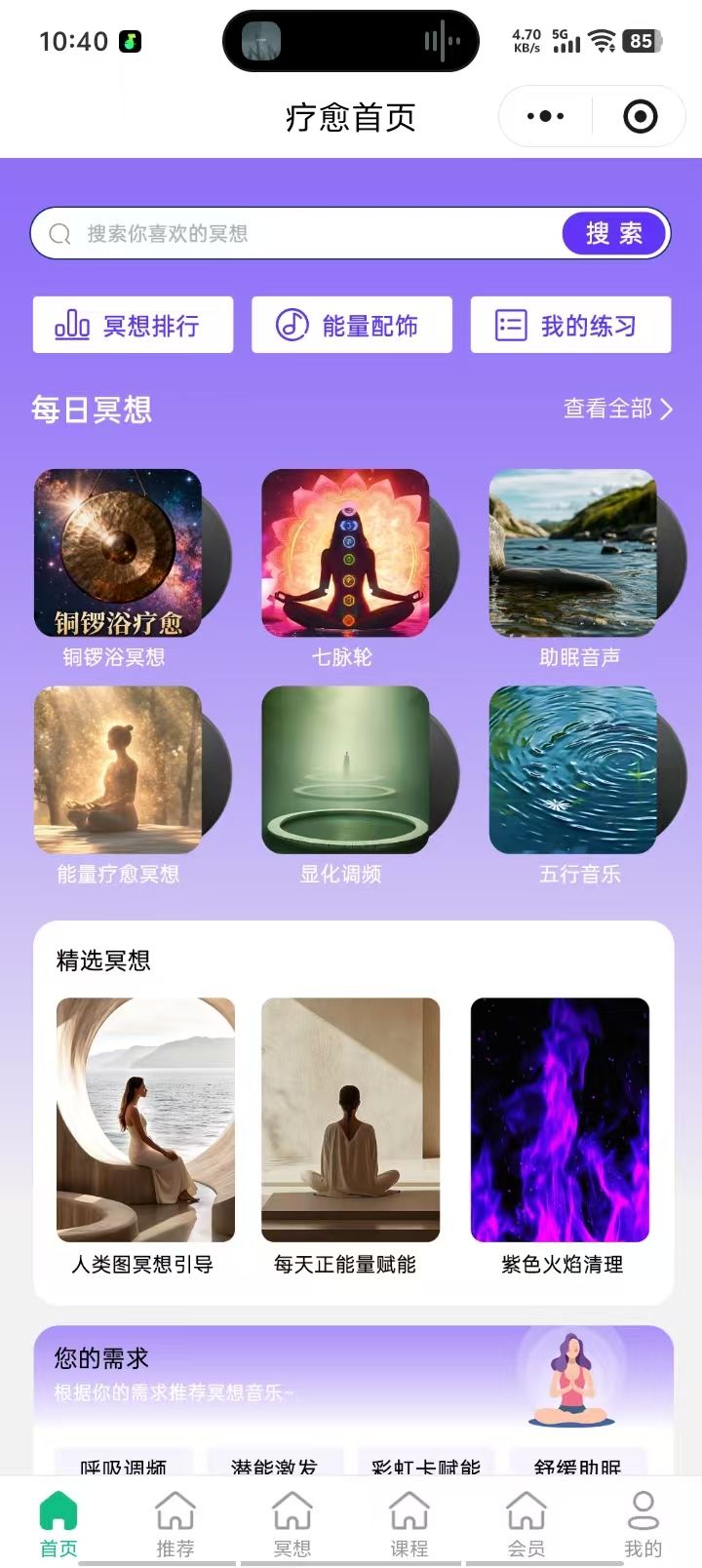Open the 能量疗愈冥想 album
Image resolution: width=702 pixels, height=1568 pixels.
(x=119, y=770)
